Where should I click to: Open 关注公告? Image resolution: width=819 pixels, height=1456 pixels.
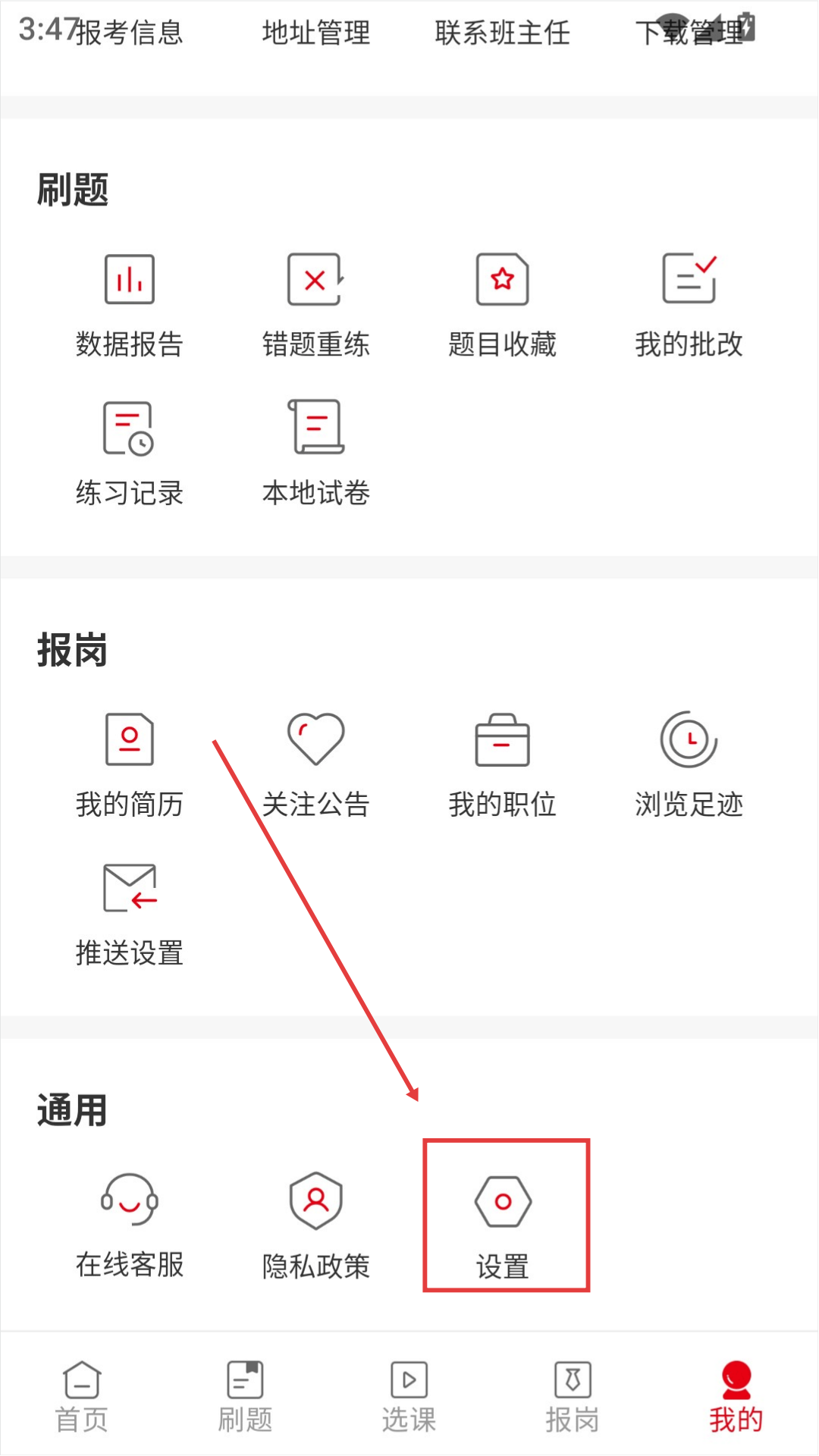click(315, 764)
